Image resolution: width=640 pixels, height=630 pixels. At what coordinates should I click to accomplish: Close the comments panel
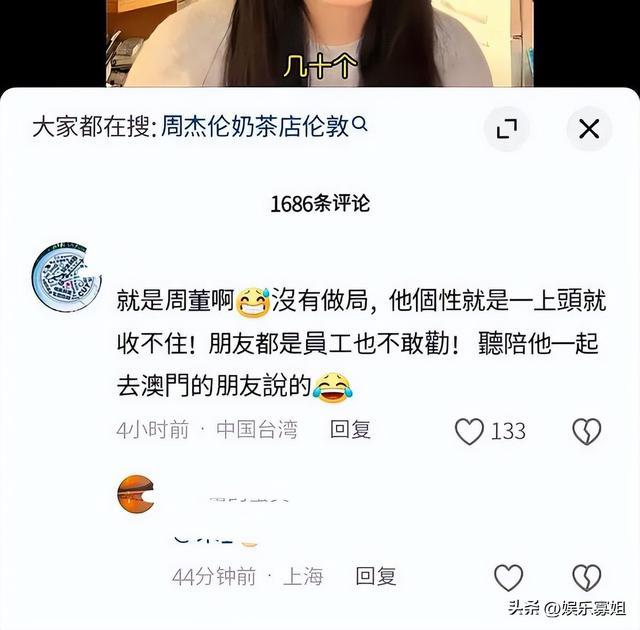[x=589, y=128]
